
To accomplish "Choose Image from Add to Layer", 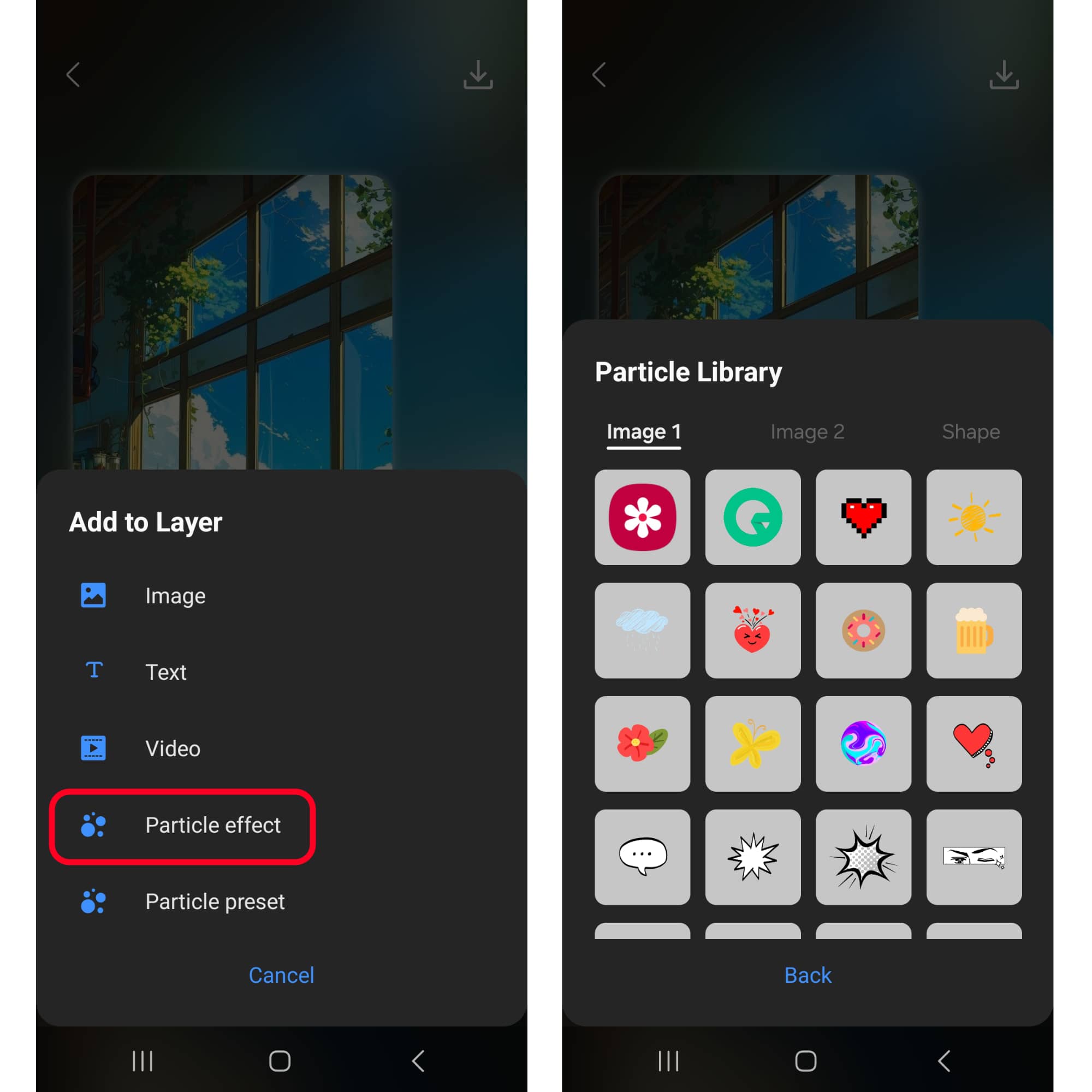I will tap(175, 596).
